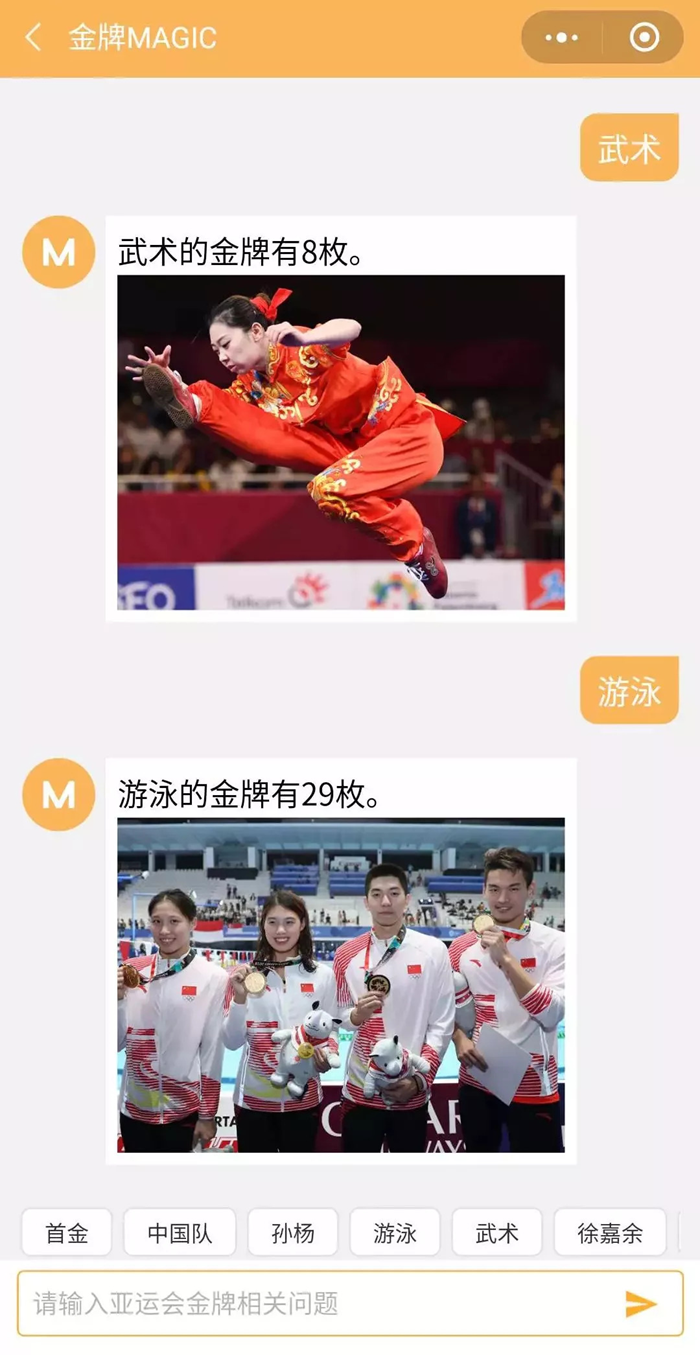Viewport: 700px width, 1355px height.
Task: Open the wushu athlete photo
Action: [x=341, y=442]
